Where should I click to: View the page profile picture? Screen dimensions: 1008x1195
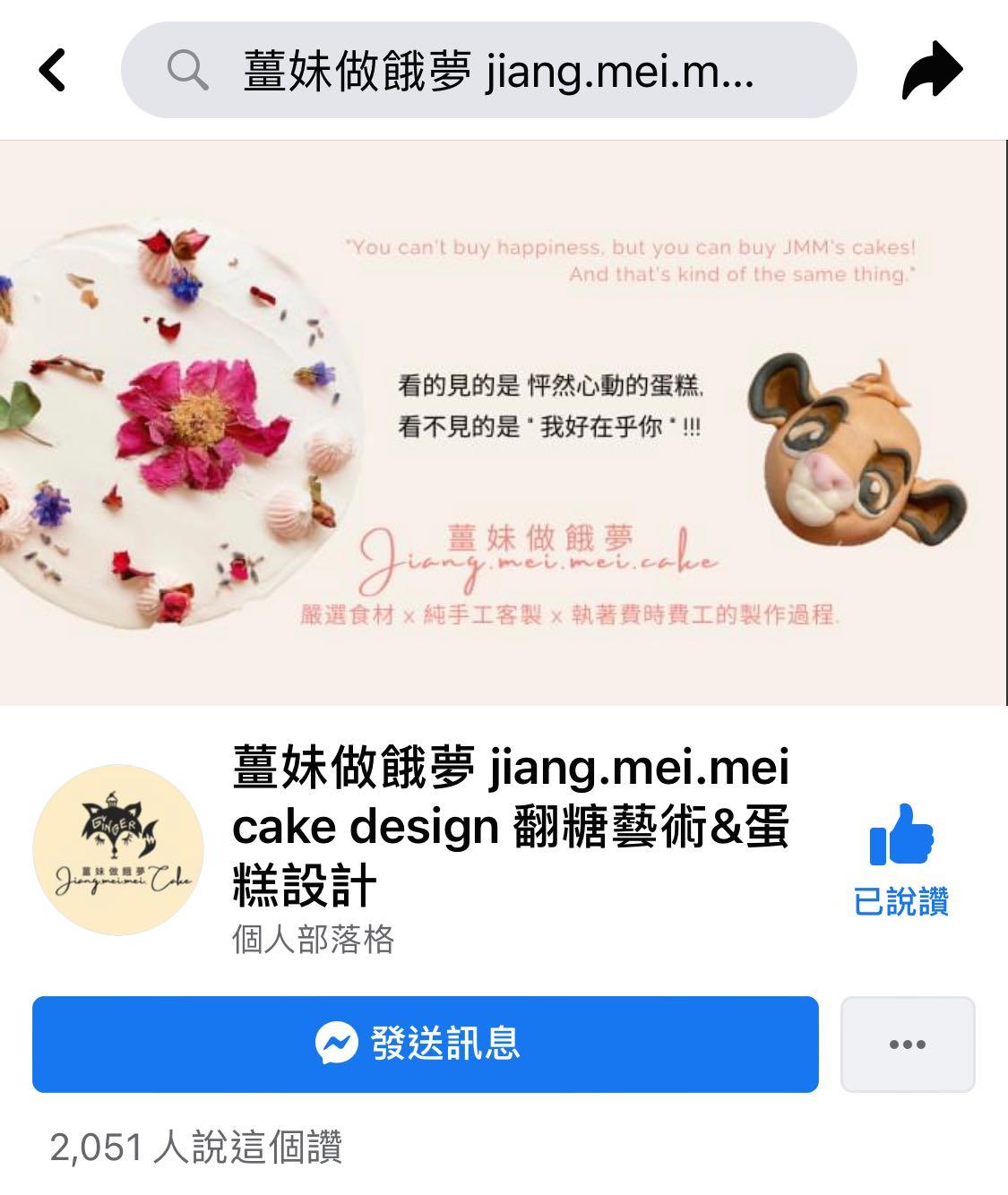coord(118,850)
